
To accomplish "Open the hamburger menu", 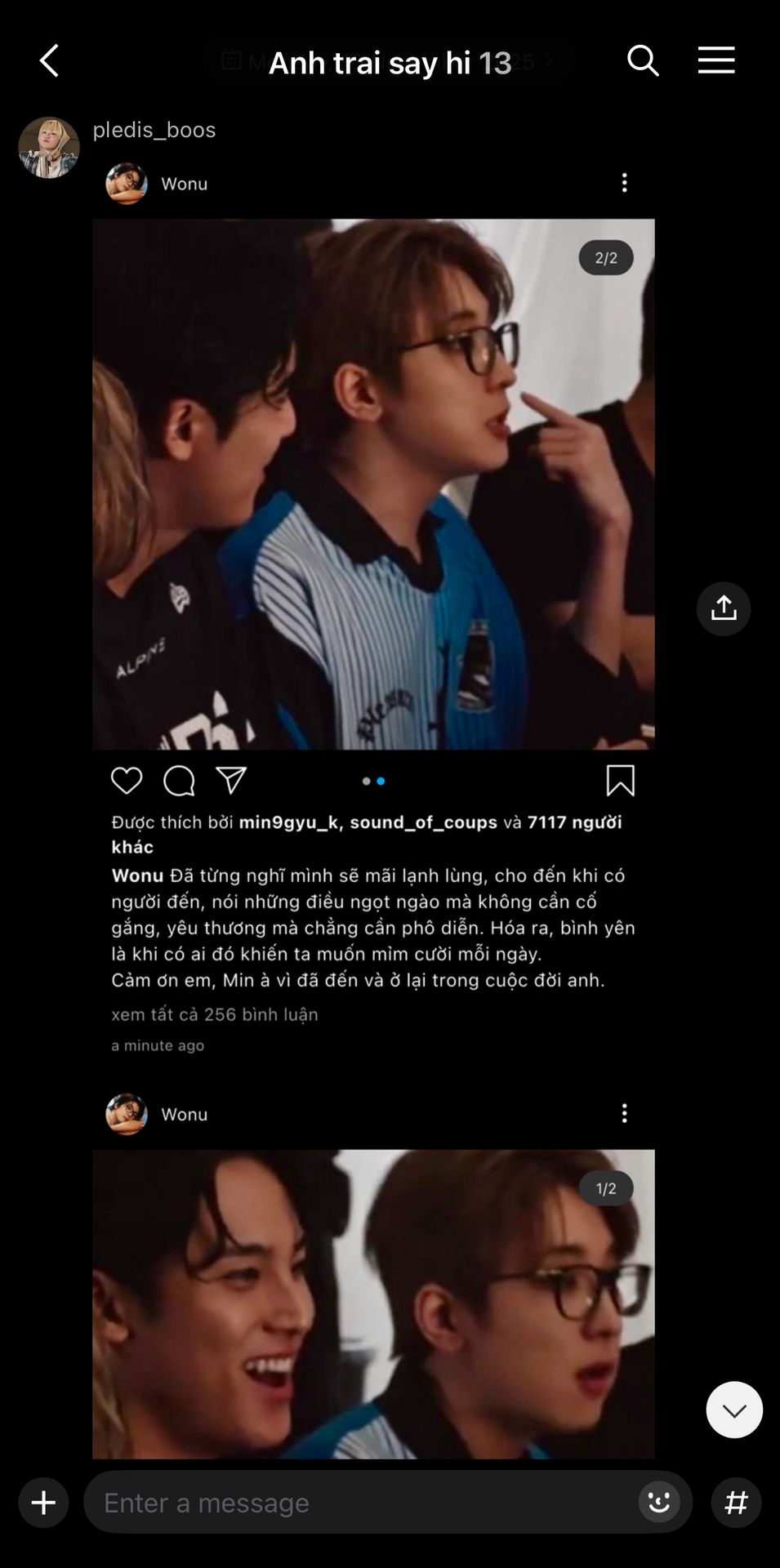I will tap(716, 60).
